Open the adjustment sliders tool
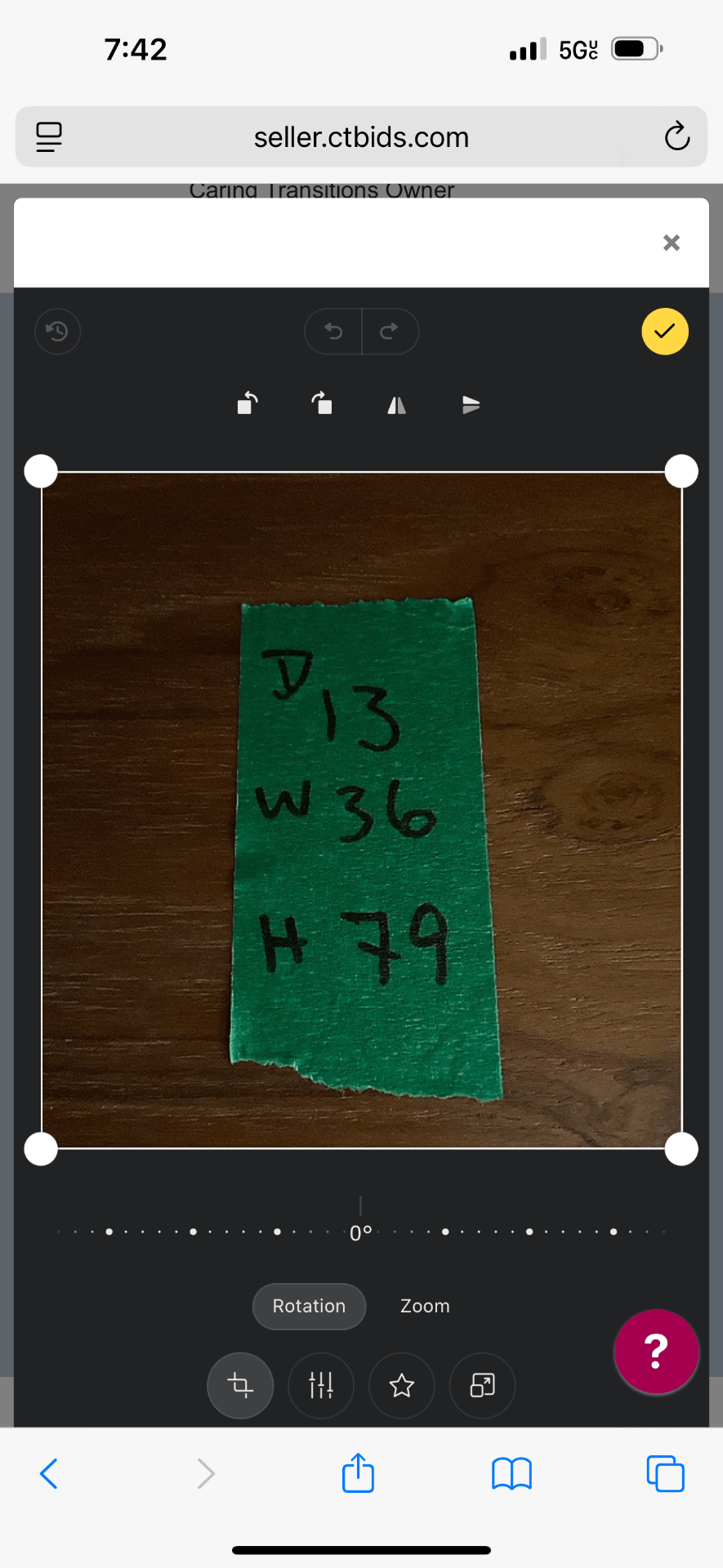Viewport: 723px width, 1568px height. point(321,1385)
